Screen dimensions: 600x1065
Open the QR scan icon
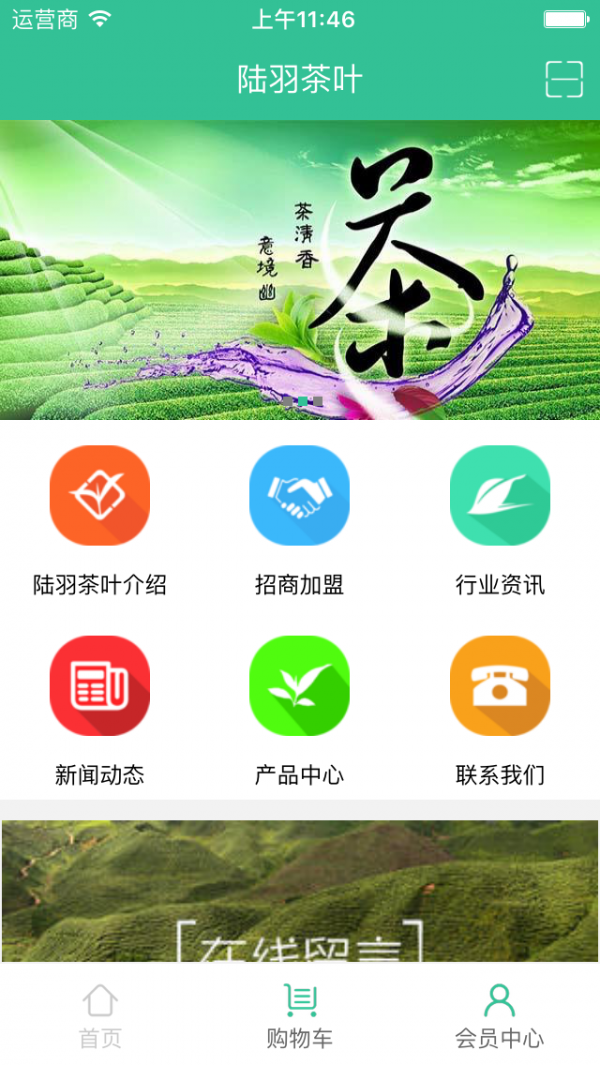click(564, 79)
